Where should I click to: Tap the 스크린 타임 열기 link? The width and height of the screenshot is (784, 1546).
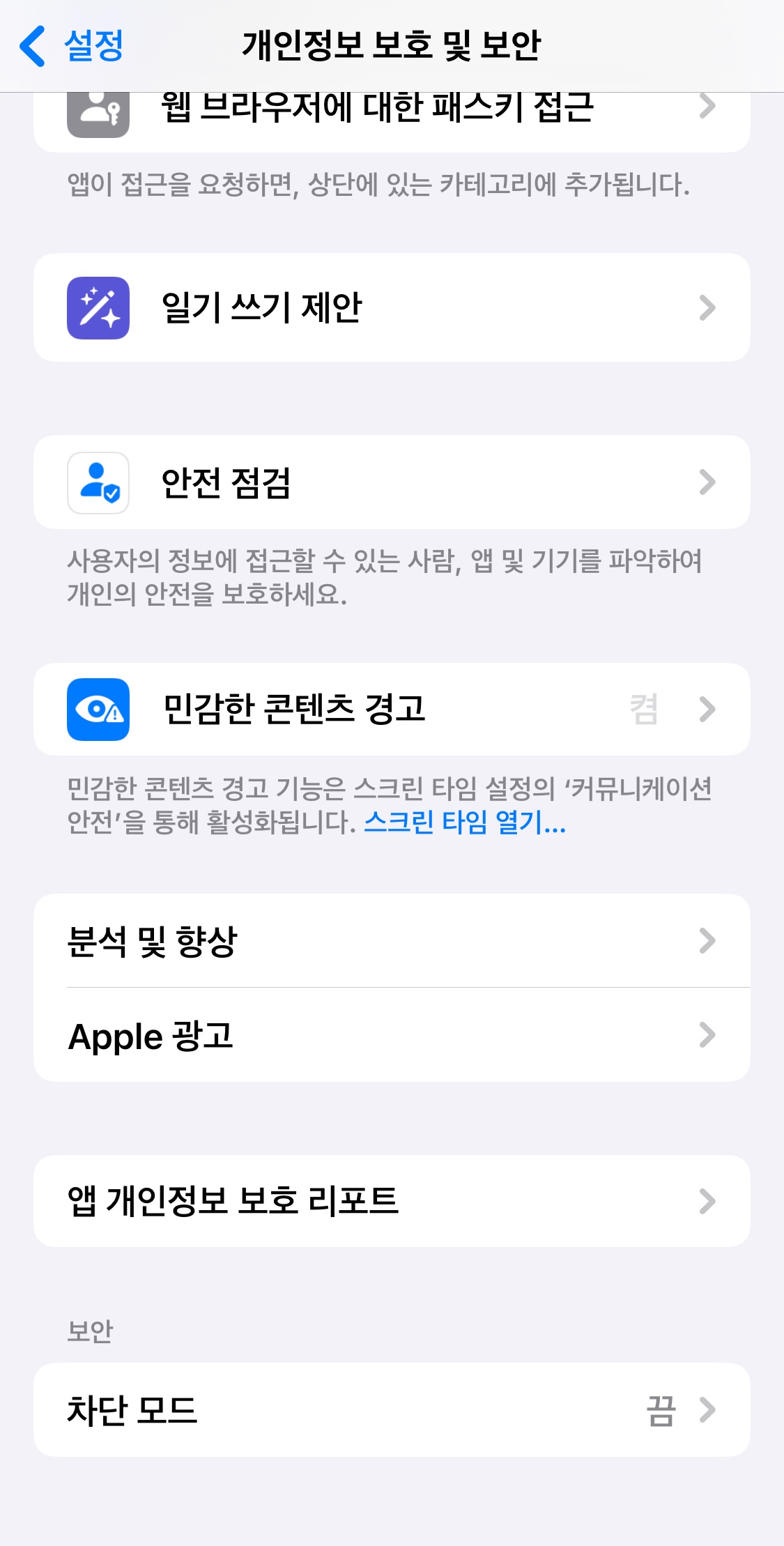pyautogui.click(x=464, y=823)
